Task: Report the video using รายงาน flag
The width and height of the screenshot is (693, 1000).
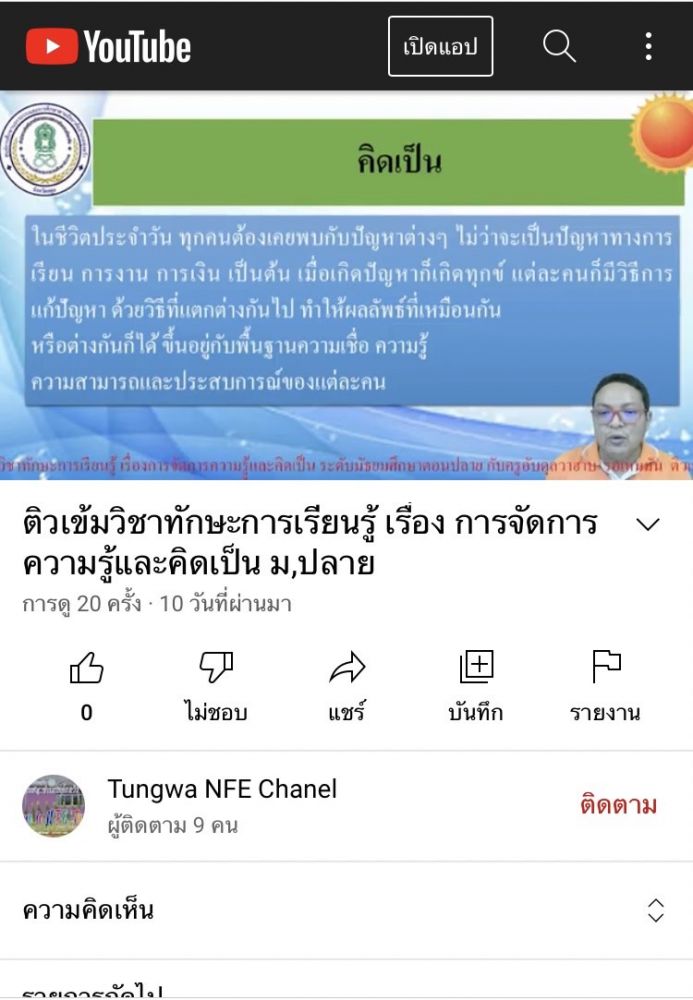Action: point(606,668)
